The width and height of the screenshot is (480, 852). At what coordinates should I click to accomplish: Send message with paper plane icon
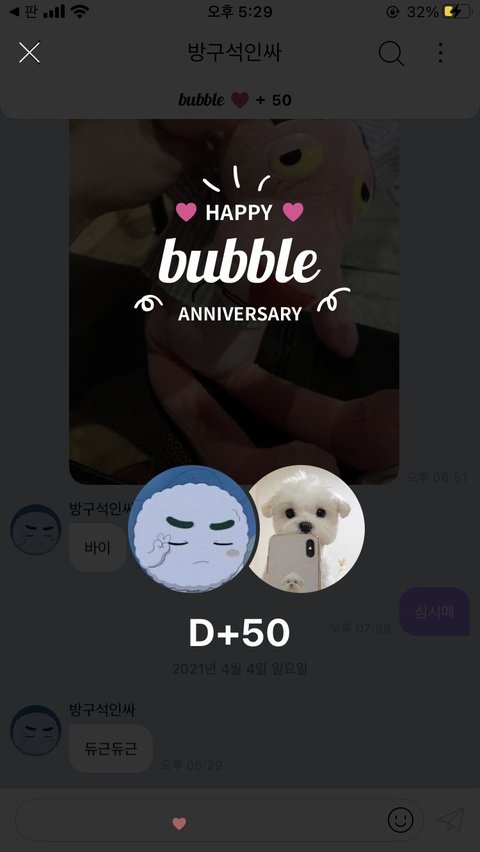point(451,819)
